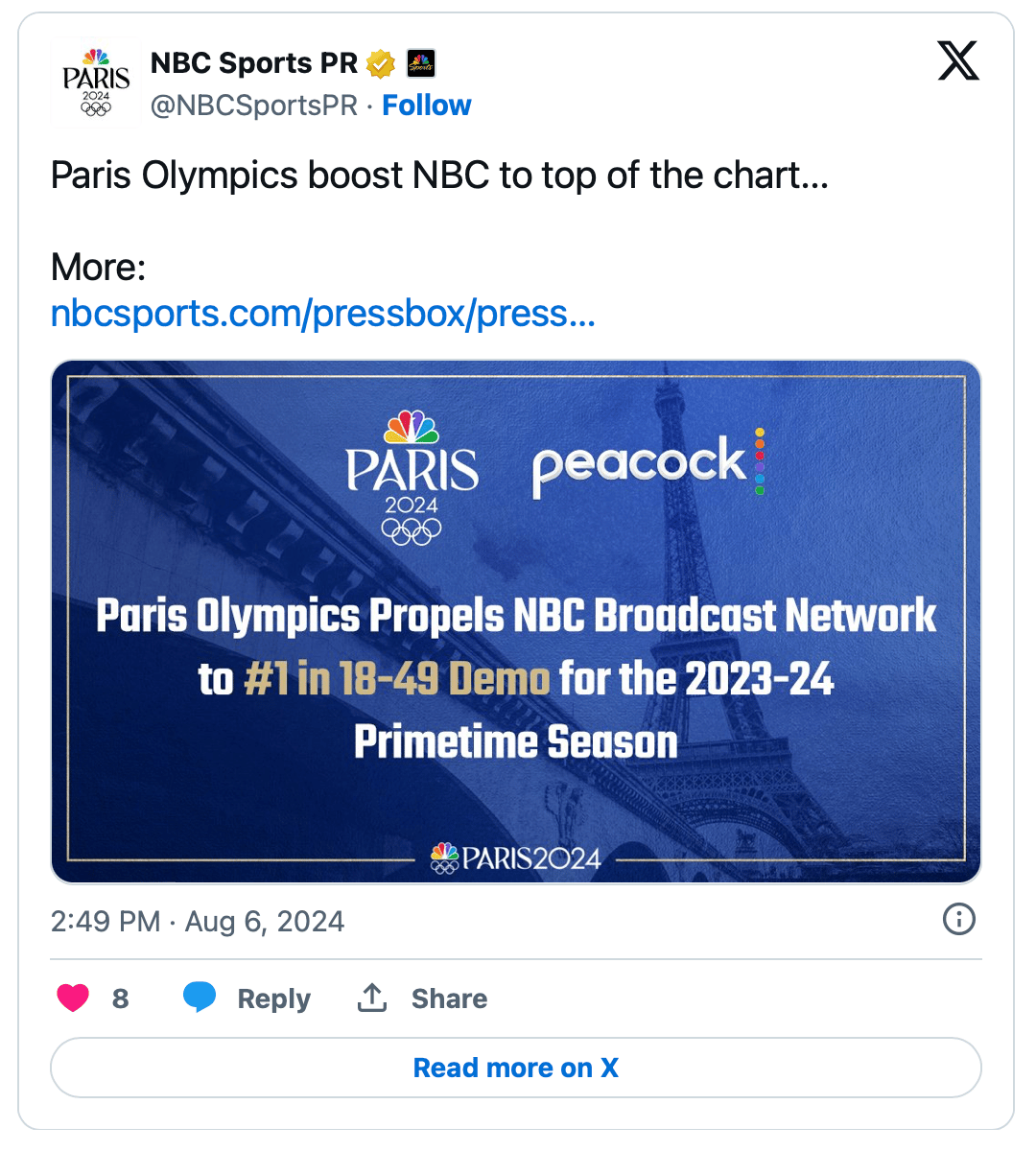Screen dimensions: 1036x1151
Task: Open the Paris Olympics image card
Action: (x=516, y=622)
